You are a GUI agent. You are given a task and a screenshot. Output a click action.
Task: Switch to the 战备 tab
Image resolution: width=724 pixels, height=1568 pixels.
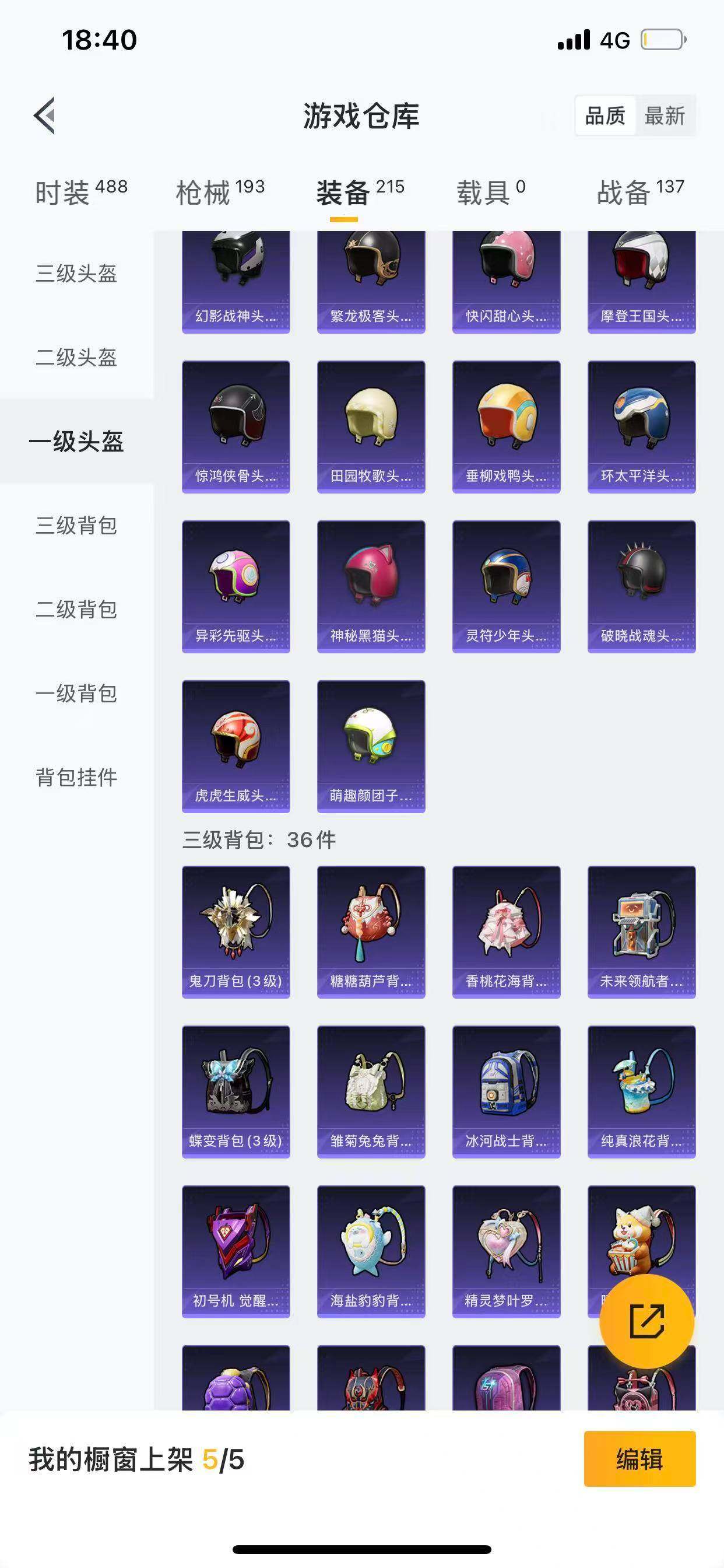pos(640,192)
